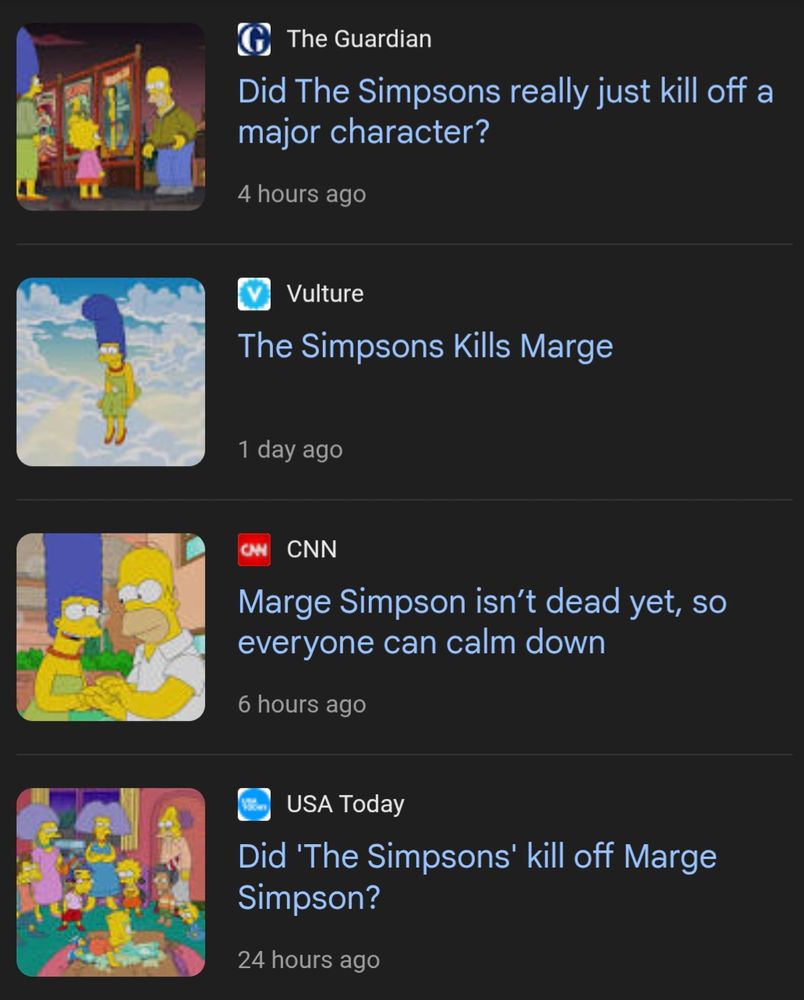The height and width of the screenshot is (1000, 804).
Task: Open Vulture's 'The Simpsons Kills Marge' article
Action: (x=425, y=346)
